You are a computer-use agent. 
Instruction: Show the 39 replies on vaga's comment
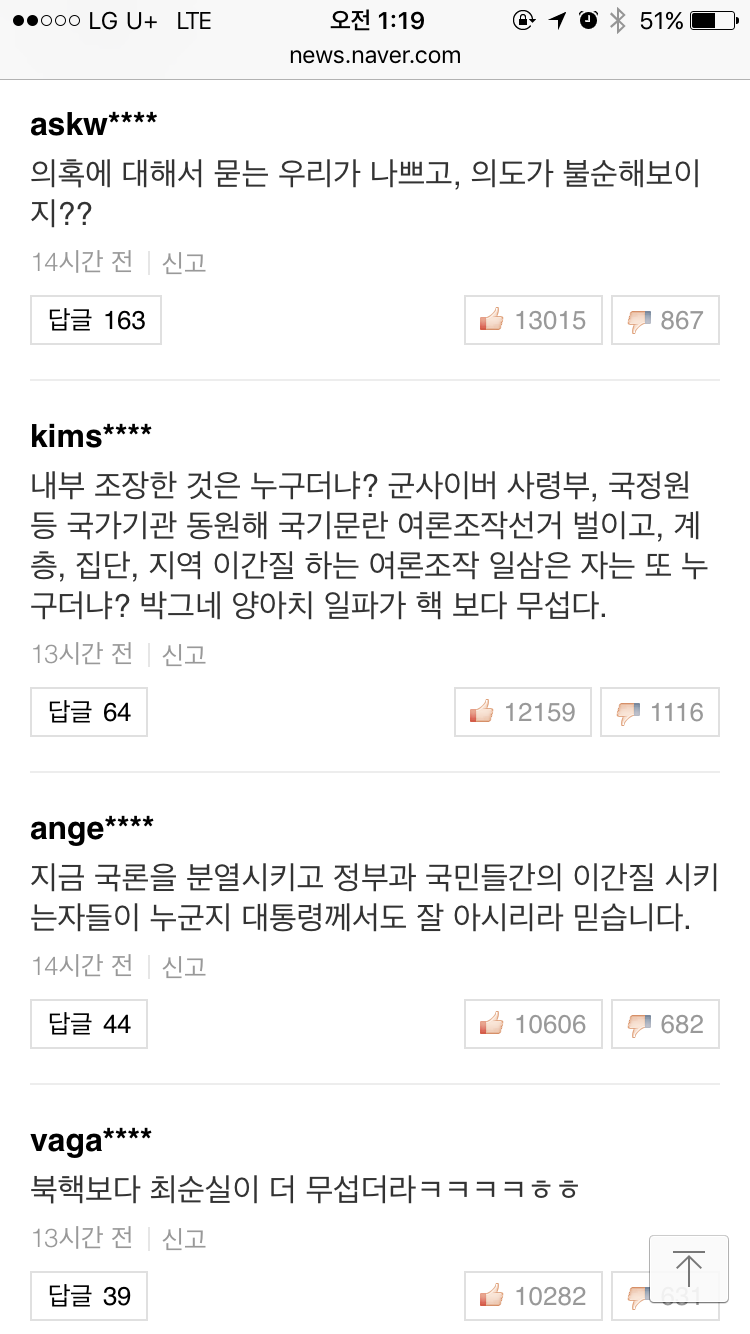[x=89, y=1296]
